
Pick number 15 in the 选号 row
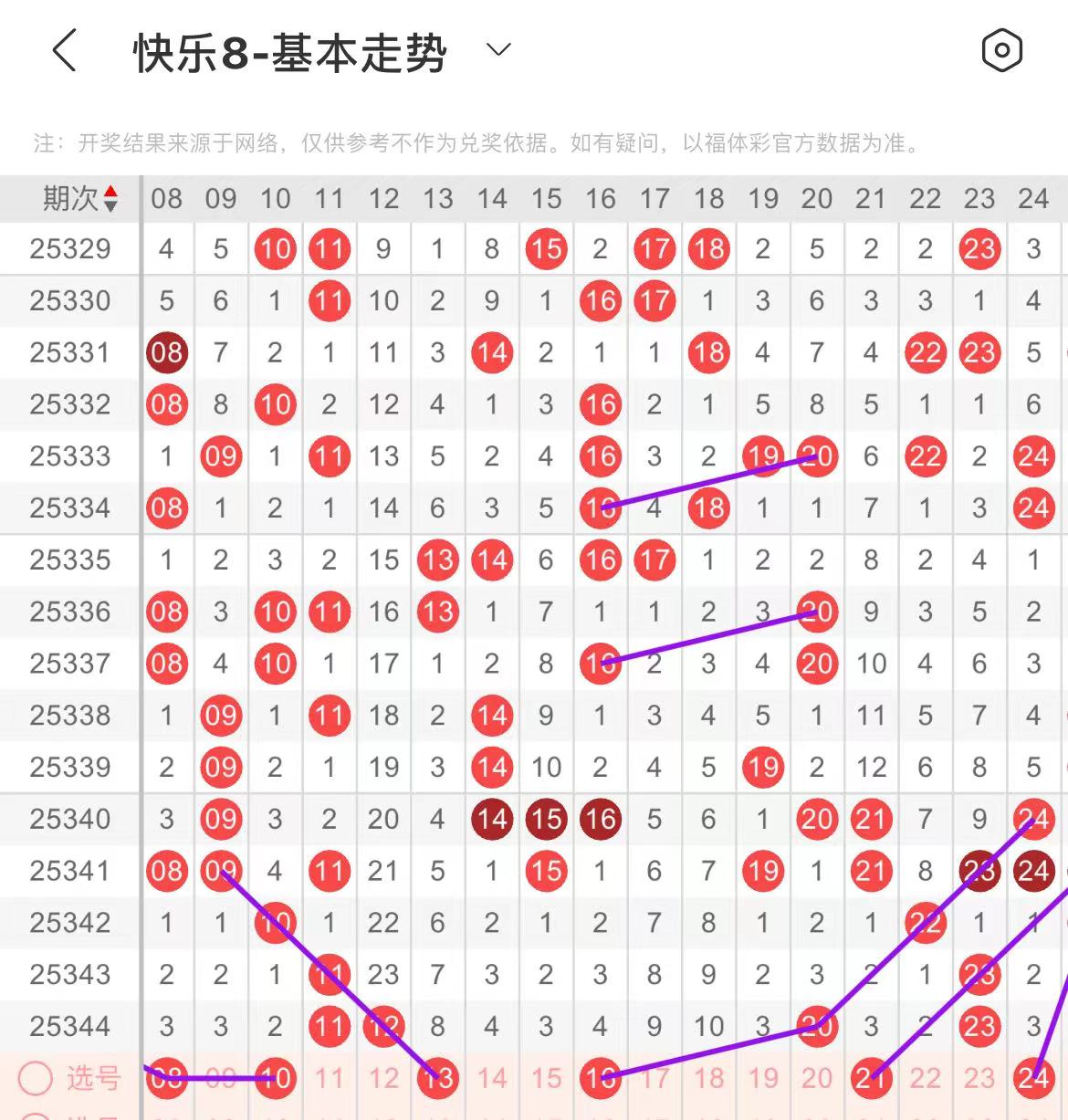tap(546, 1078)
